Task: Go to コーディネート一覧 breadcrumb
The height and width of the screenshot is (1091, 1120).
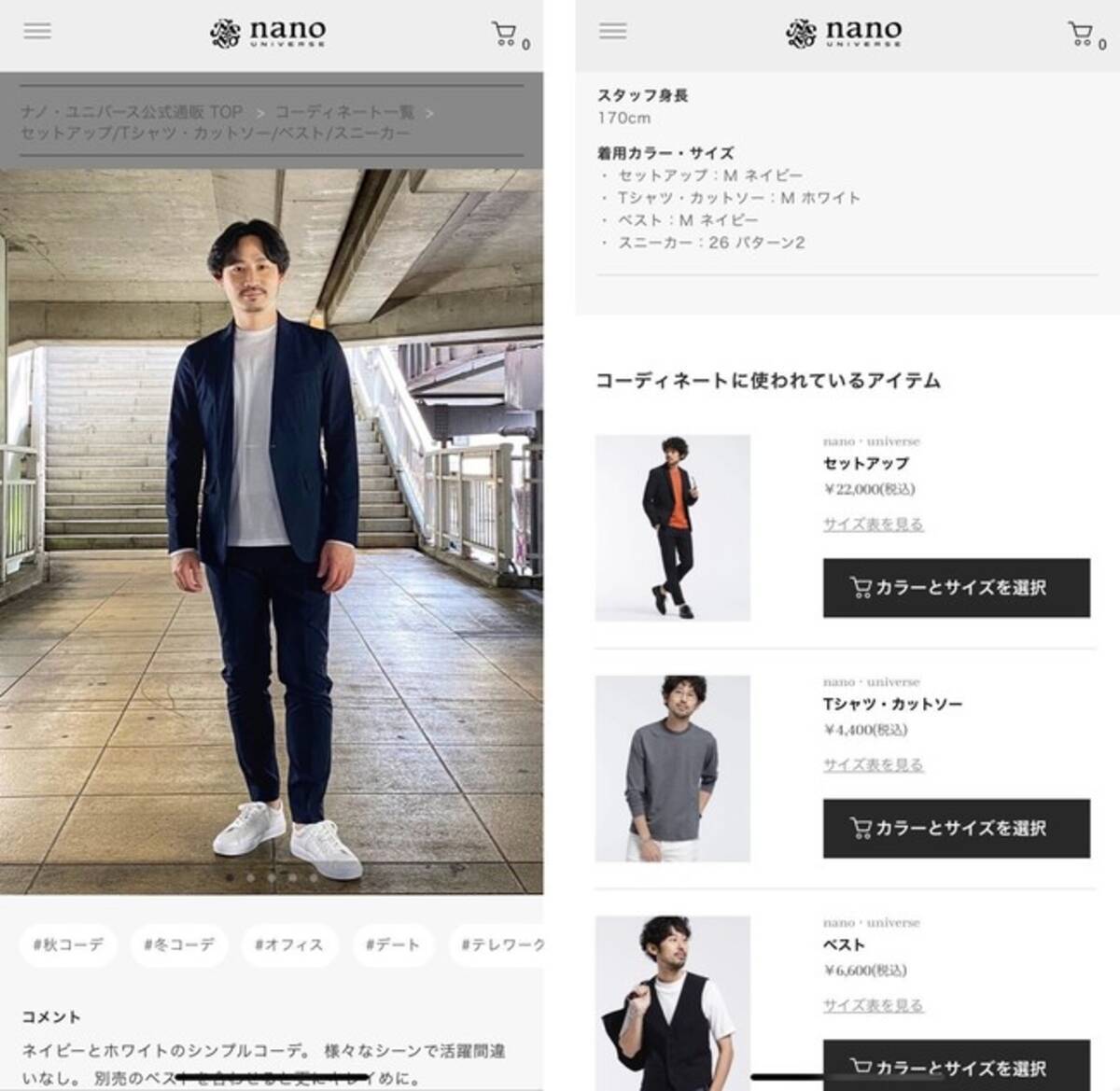Action: (x=343, y=112)
